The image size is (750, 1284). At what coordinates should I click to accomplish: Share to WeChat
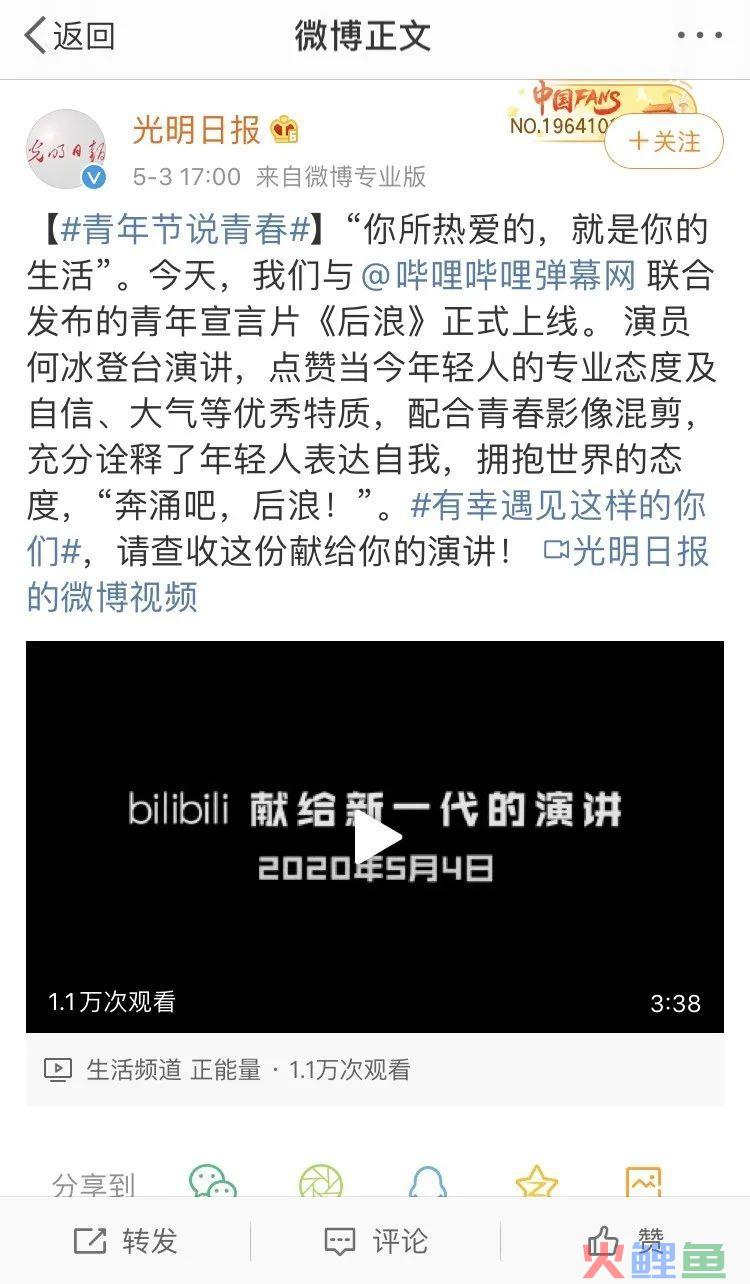point(212,1182)
